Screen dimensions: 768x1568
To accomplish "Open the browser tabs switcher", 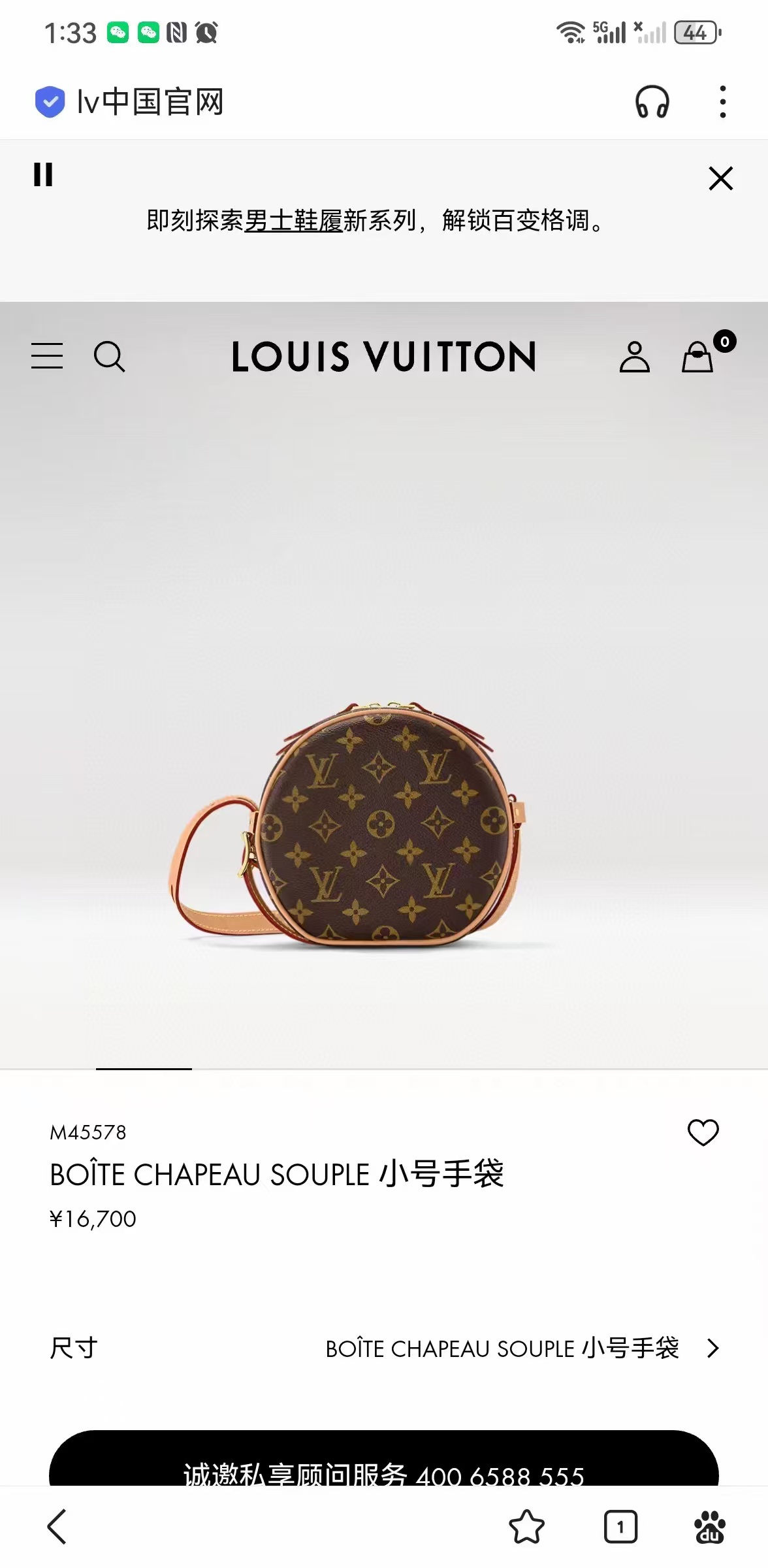I will tap(620, 1527).
